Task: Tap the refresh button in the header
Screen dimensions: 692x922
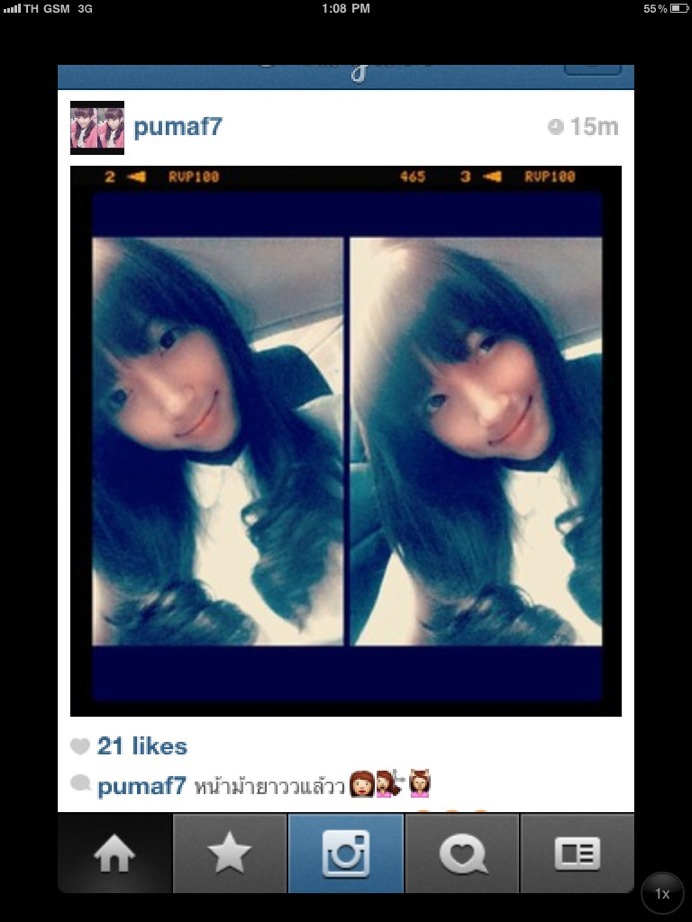Action: click(x=598, y=68)
